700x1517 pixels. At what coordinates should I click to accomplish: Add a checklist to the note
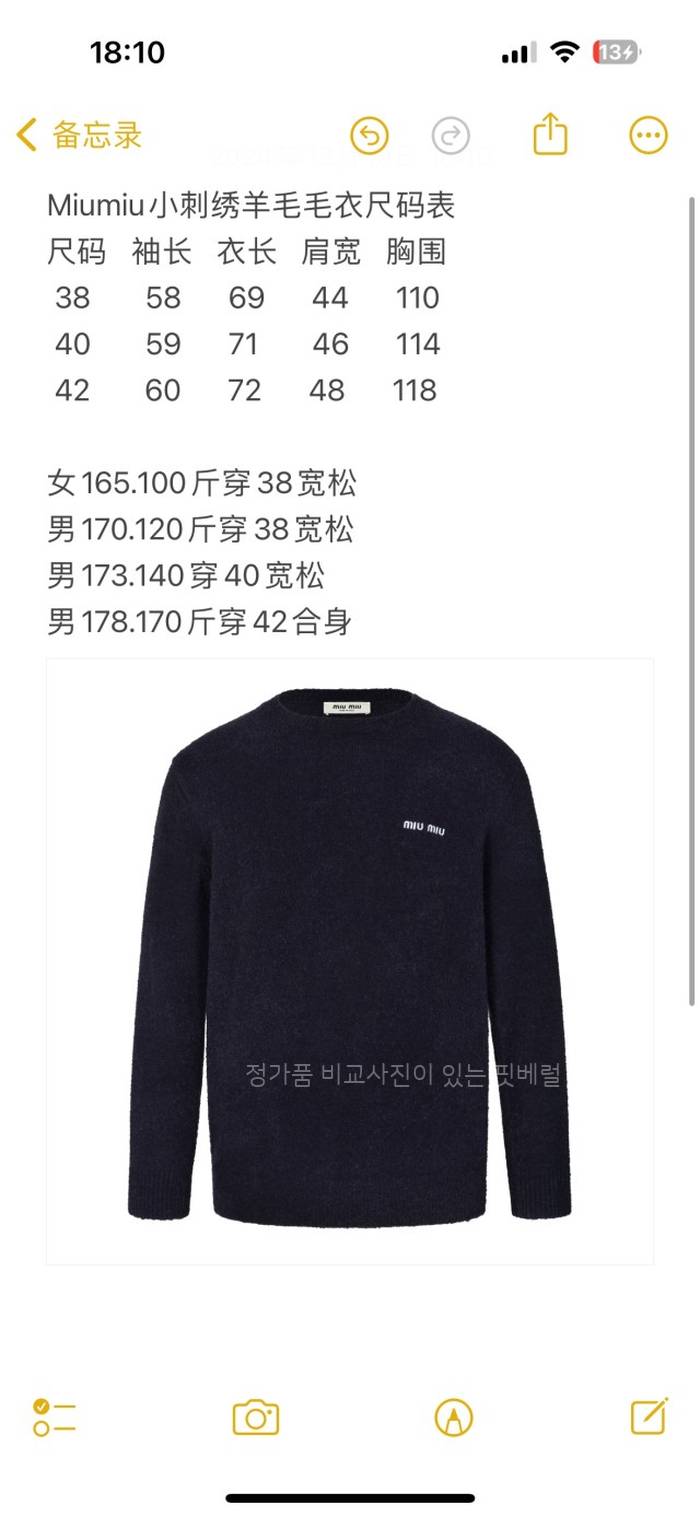(x=54, y=1417)
